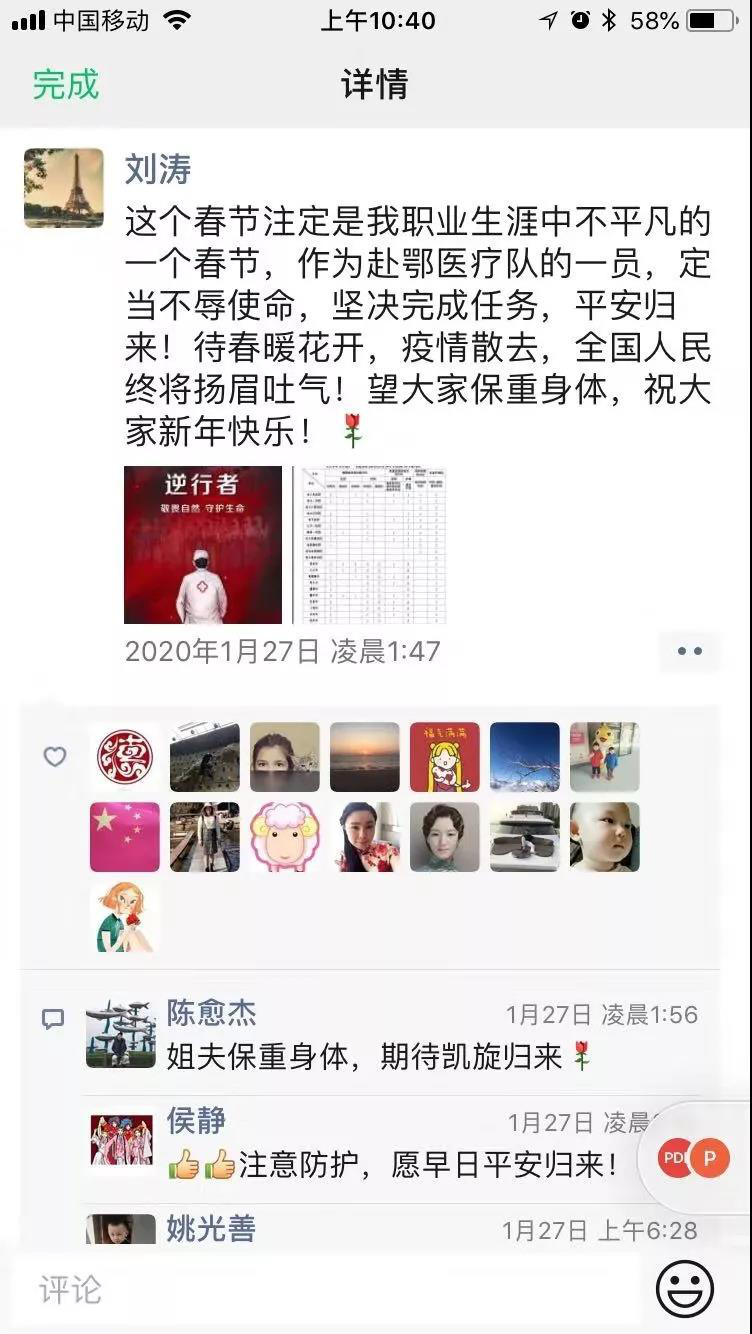Open 侯静's profile from the comment

pos(196,1120)
